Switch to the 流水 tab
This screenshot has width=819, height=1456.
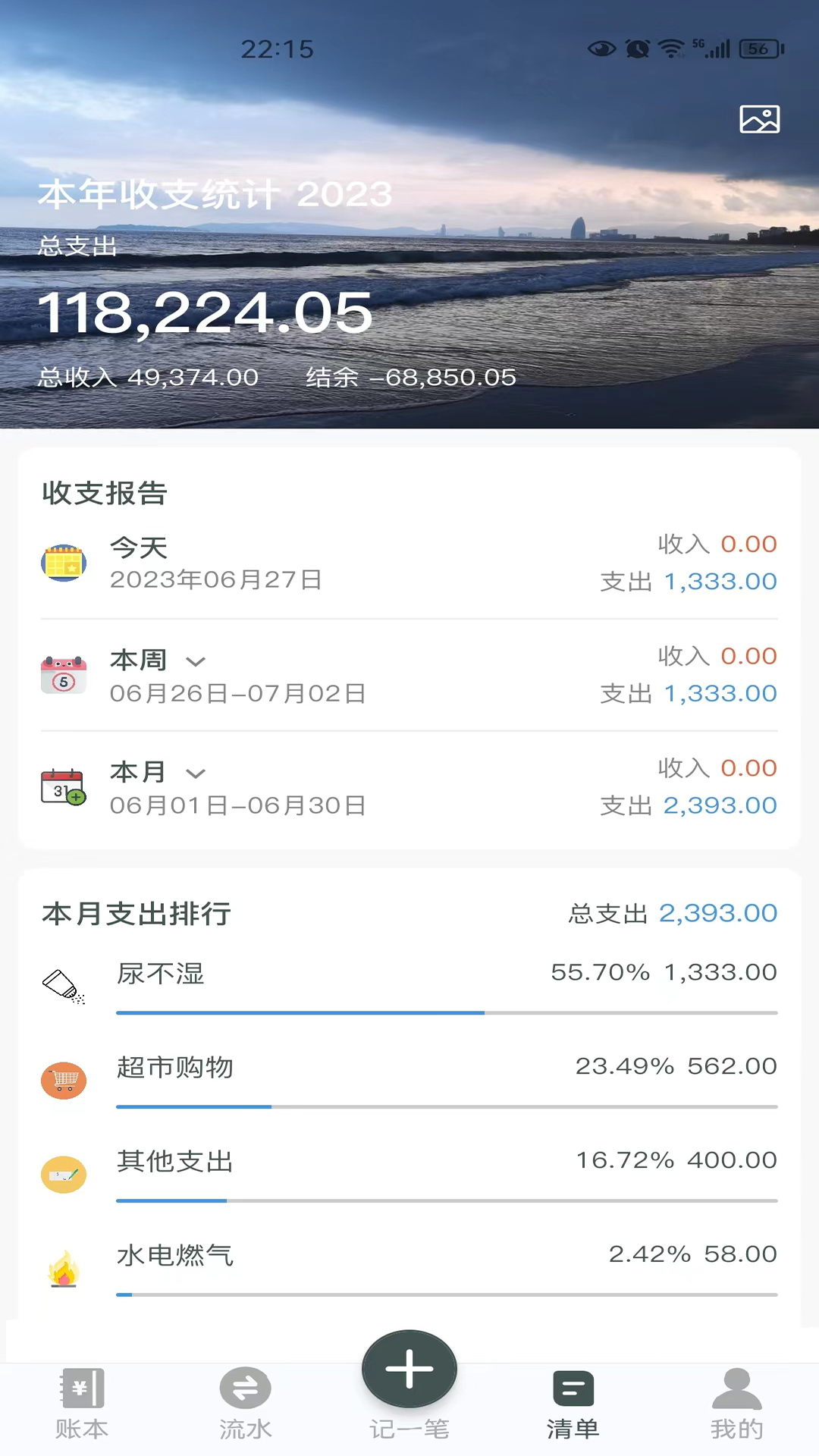pyautogui.click(x=246, y=1403)
